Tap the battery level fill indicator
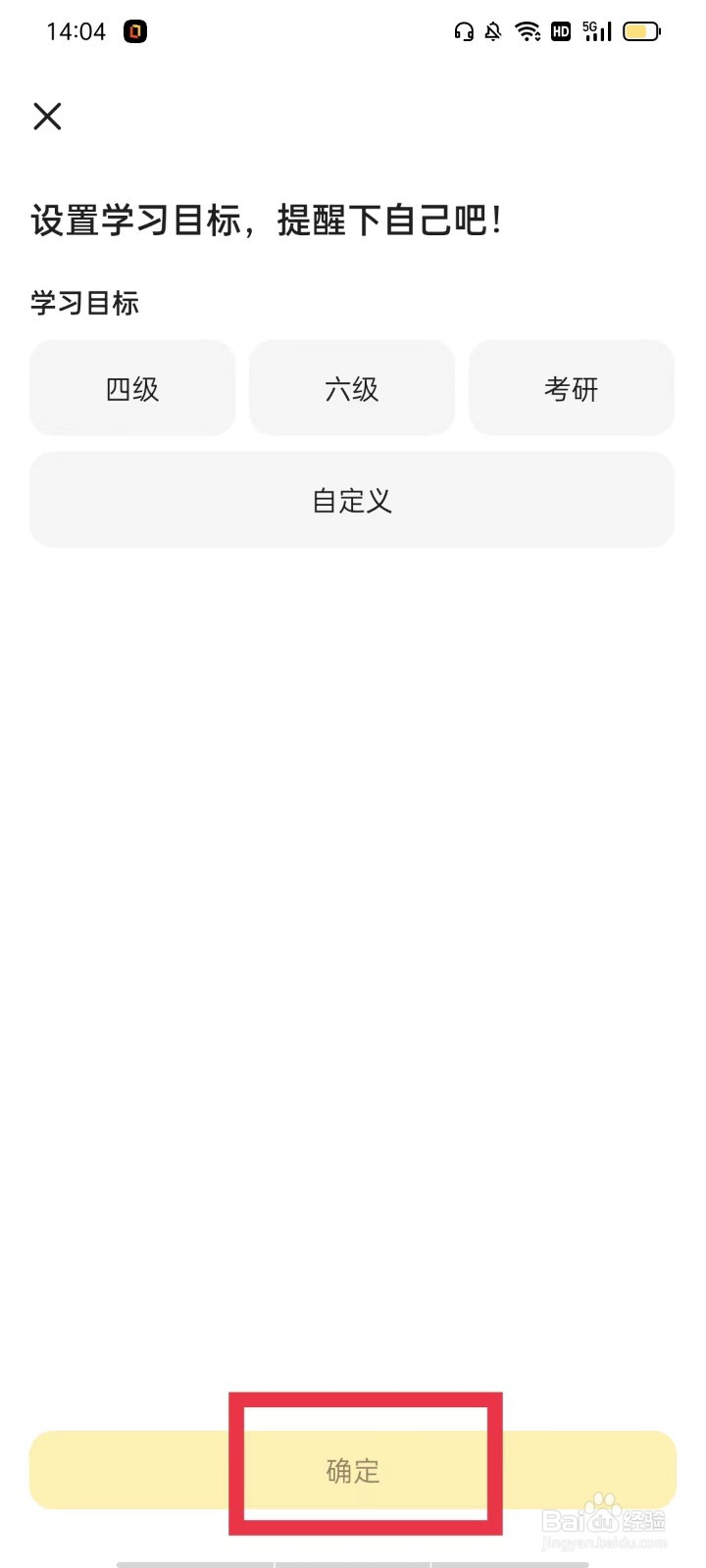Screen dimensions: 706x1568 (637, 31)
